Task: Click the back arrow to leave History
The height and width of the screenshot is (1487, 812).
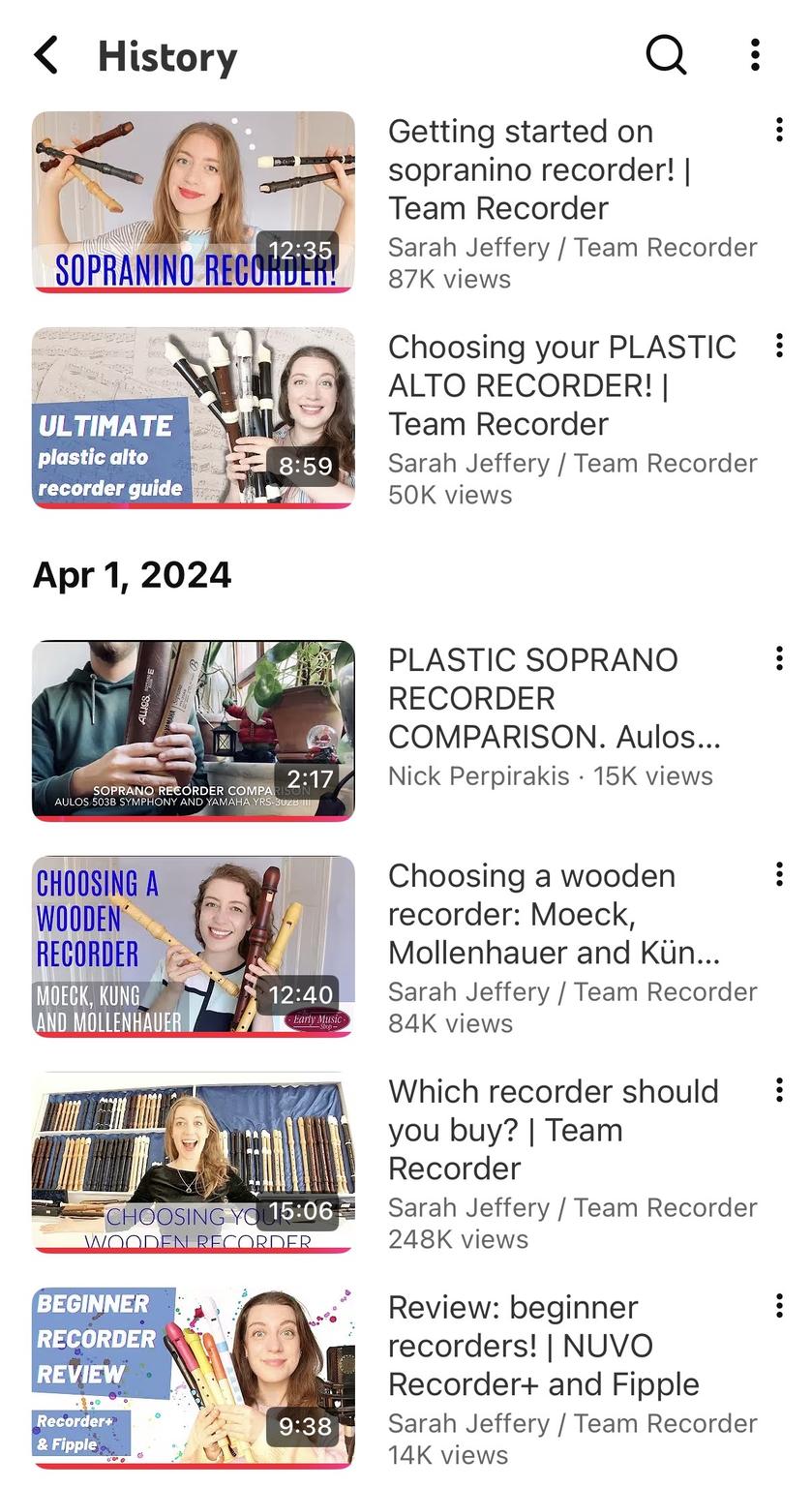Action: click(45, 55)
